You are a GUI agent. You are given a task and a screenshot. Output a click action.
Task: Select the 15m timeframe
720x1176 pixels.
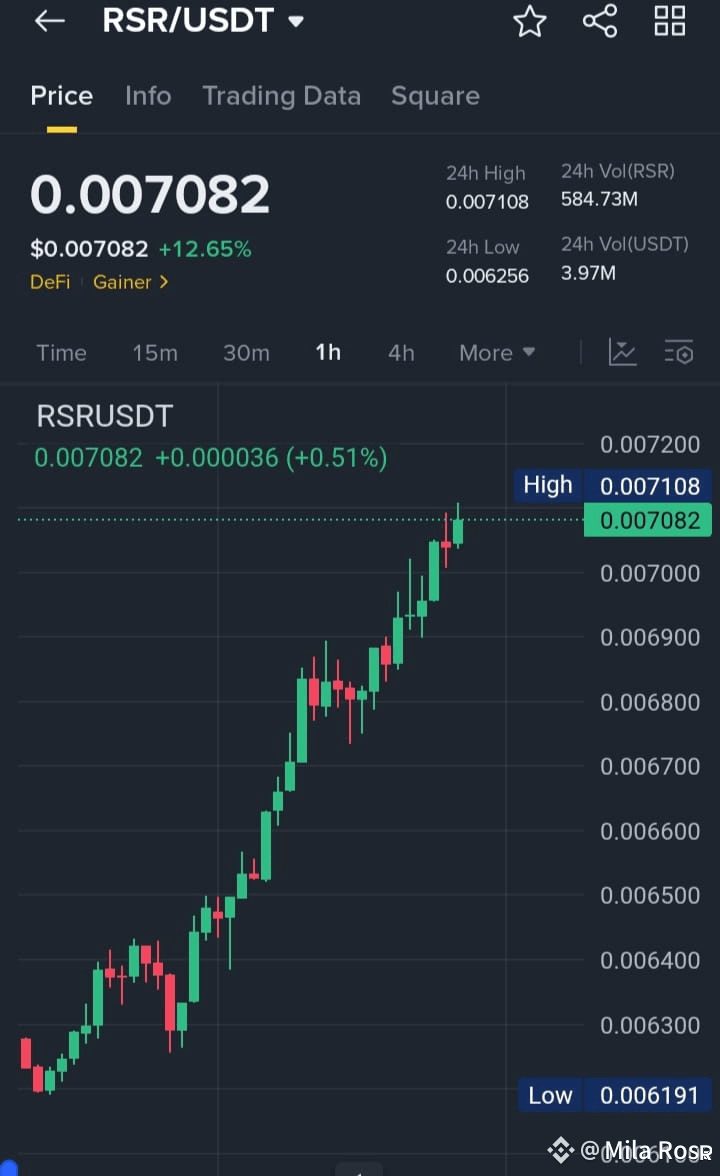tap(154, 352)
